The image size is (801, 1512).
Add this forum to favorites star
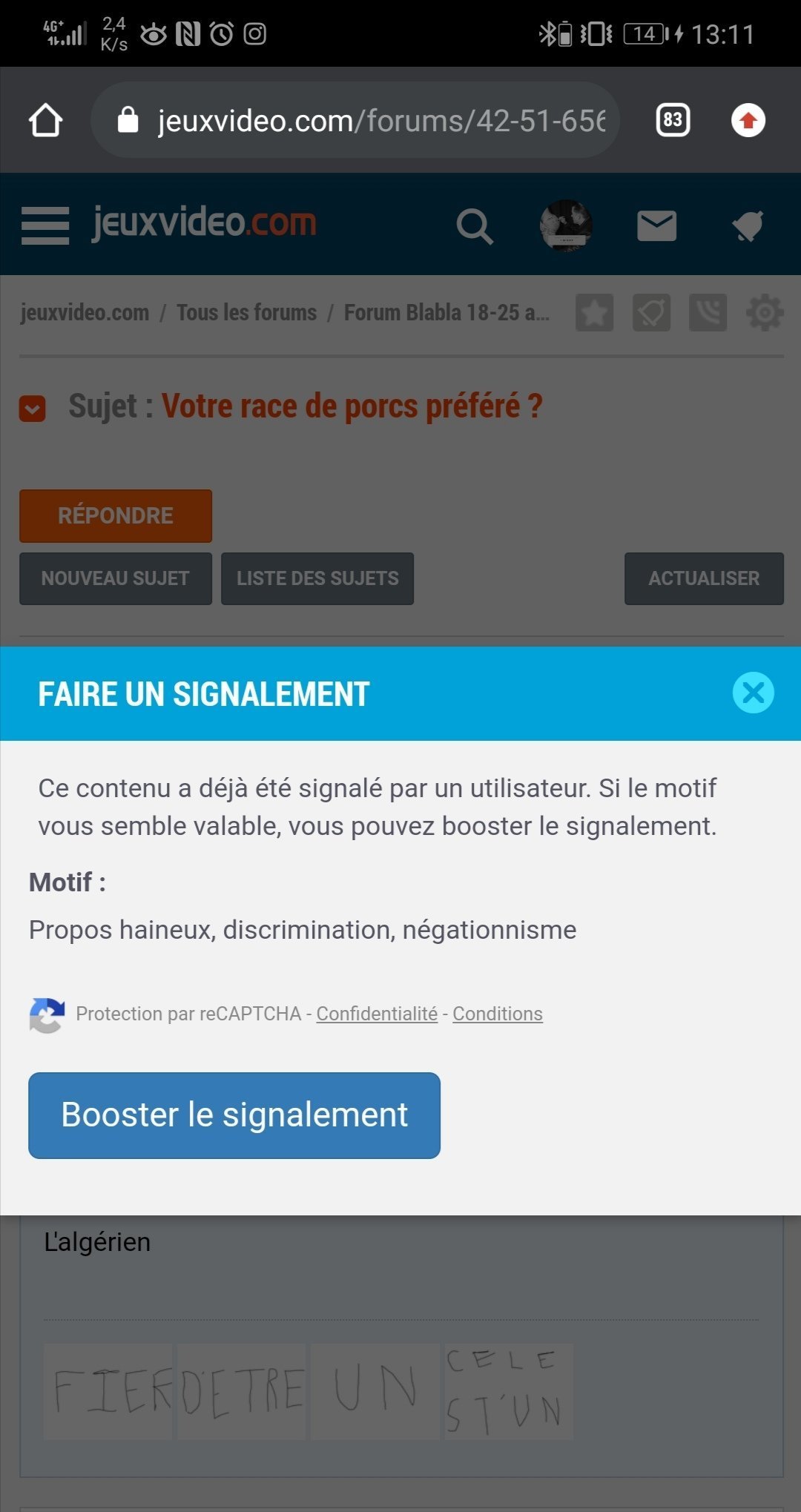pyautogui.click(x=595, y=313)
